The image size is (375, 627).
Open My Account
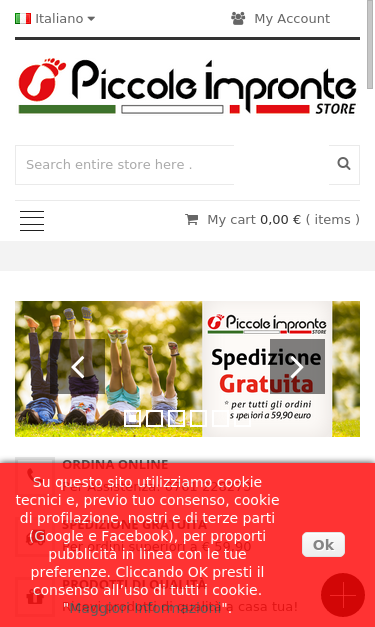coord(280,18)
